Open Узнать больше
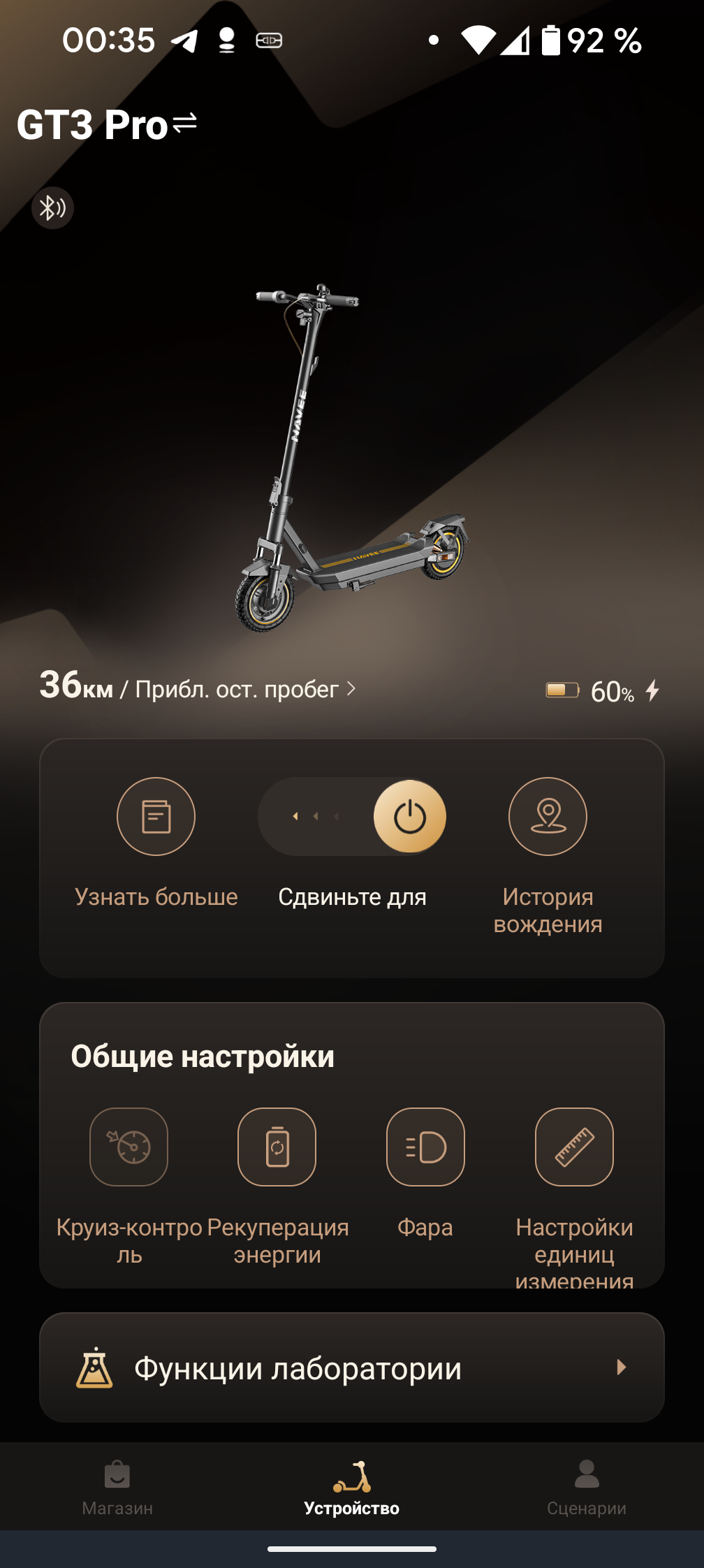 click(156, 816)
